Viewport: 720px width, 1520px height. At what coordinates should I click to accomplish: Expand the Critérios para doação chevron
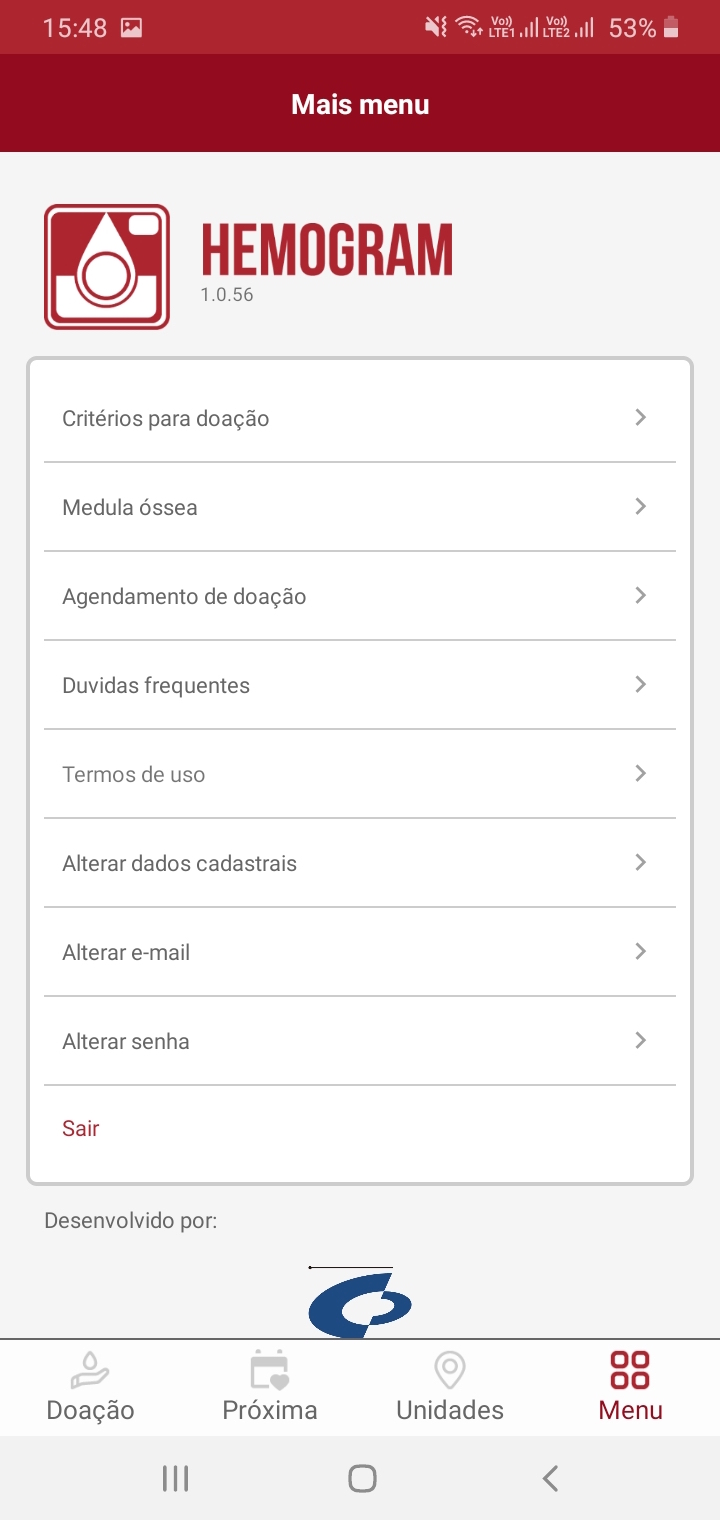640,417
